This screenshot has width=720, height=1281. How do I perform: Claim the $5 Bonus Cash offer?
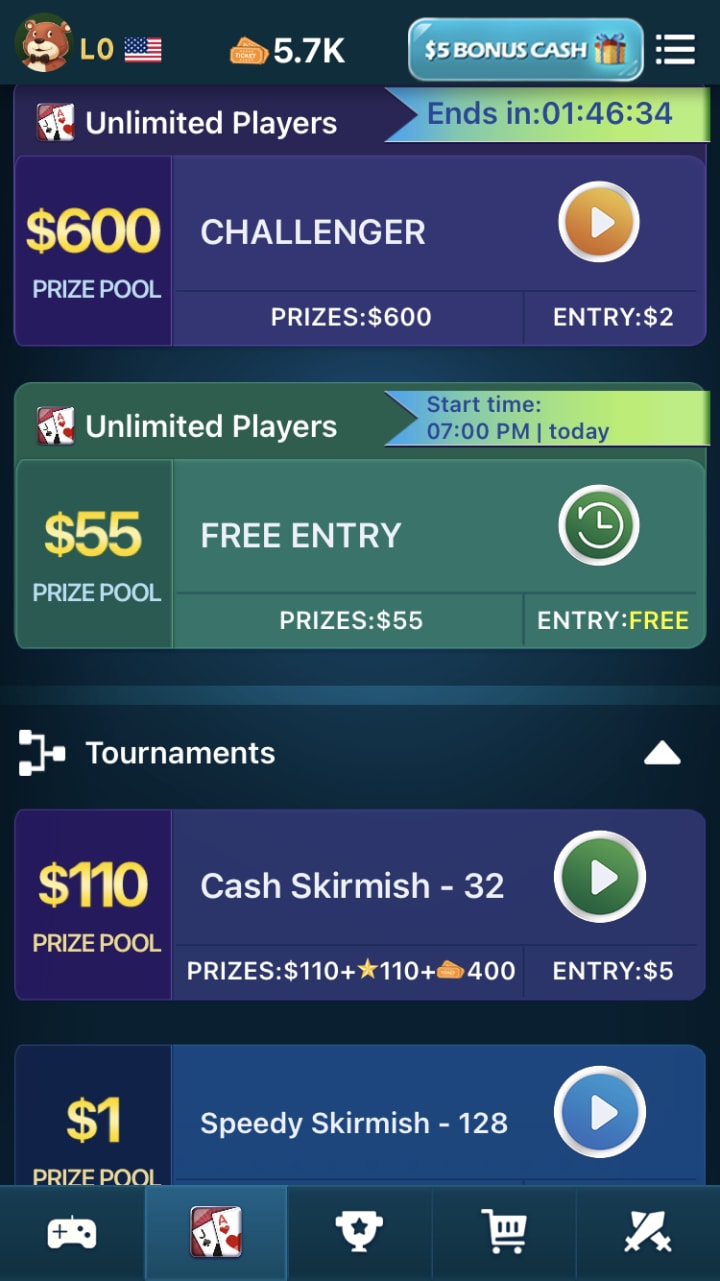[x=524, y=49]
